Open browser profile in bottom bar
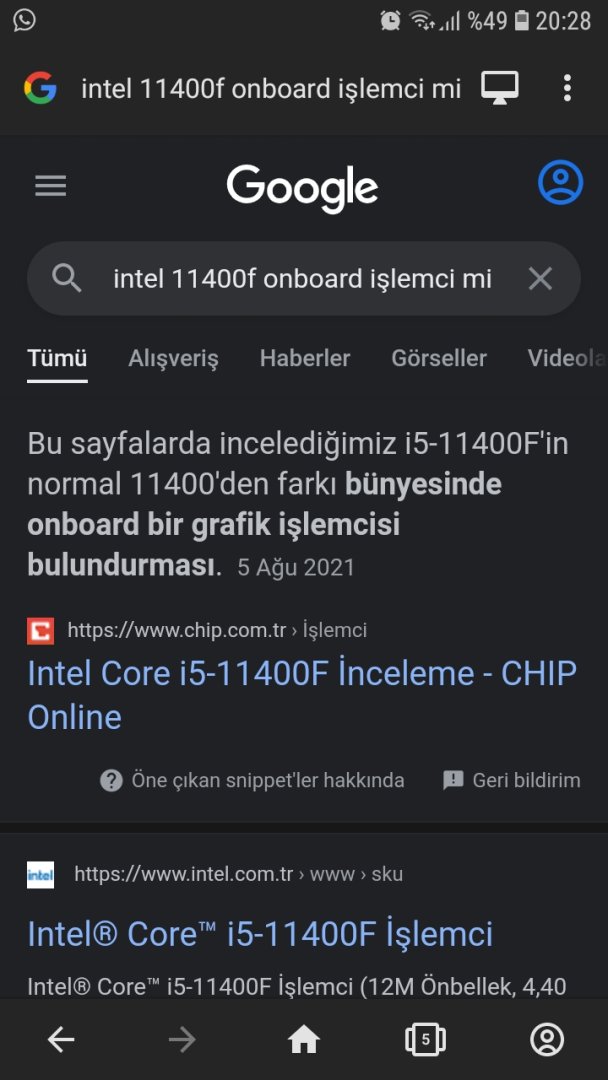Screen dimensions: 608x1080 pos(547,1040)
